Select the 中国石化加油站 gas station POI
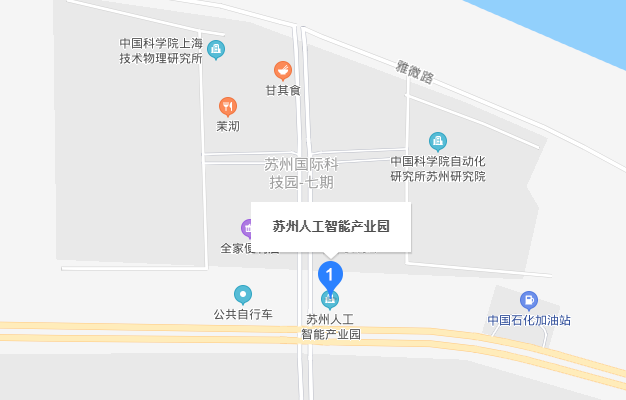The height and width of the screenshot is (400, 626). pyautogui.click(x=528, y=300)
